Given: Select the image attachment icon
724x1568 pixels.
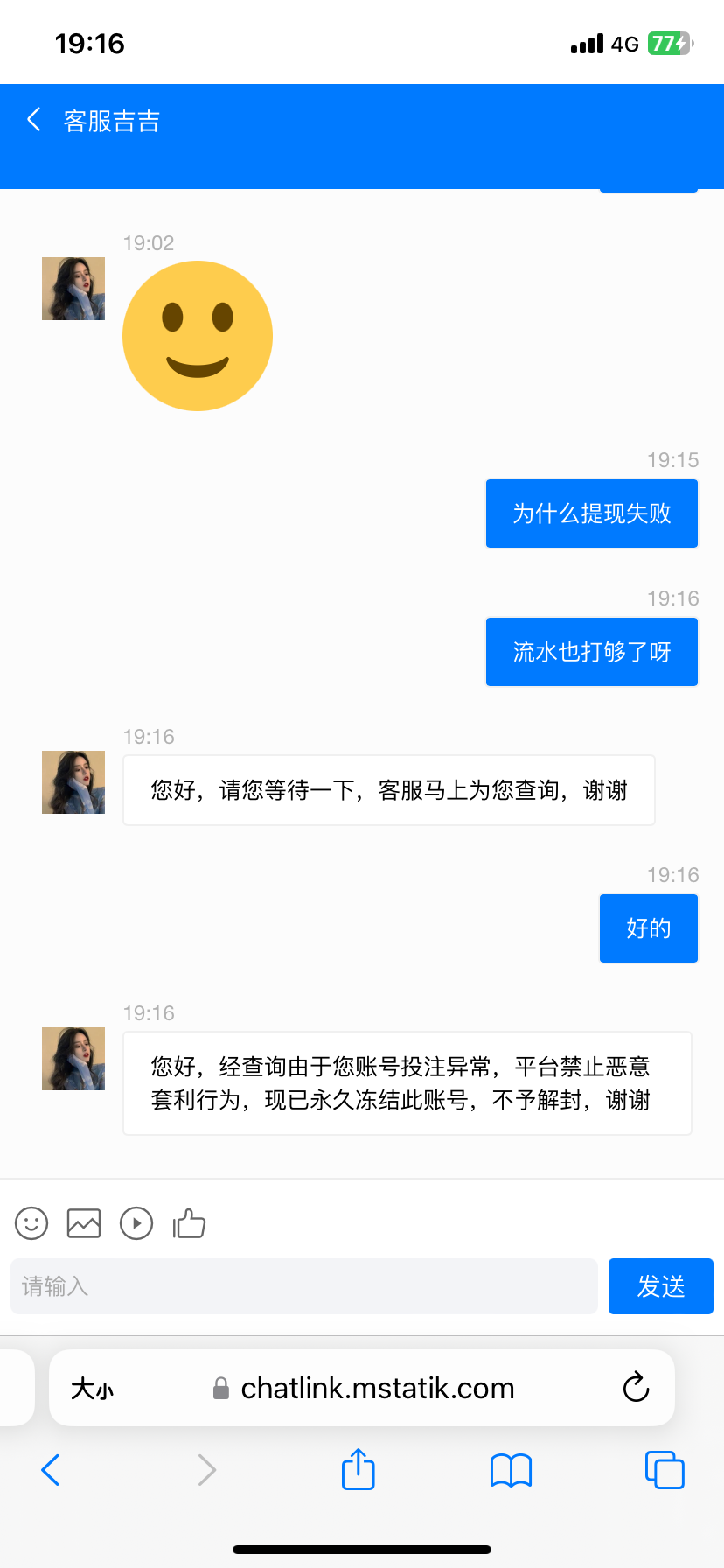Looking at the screenshot, I should click(83, 1223).
